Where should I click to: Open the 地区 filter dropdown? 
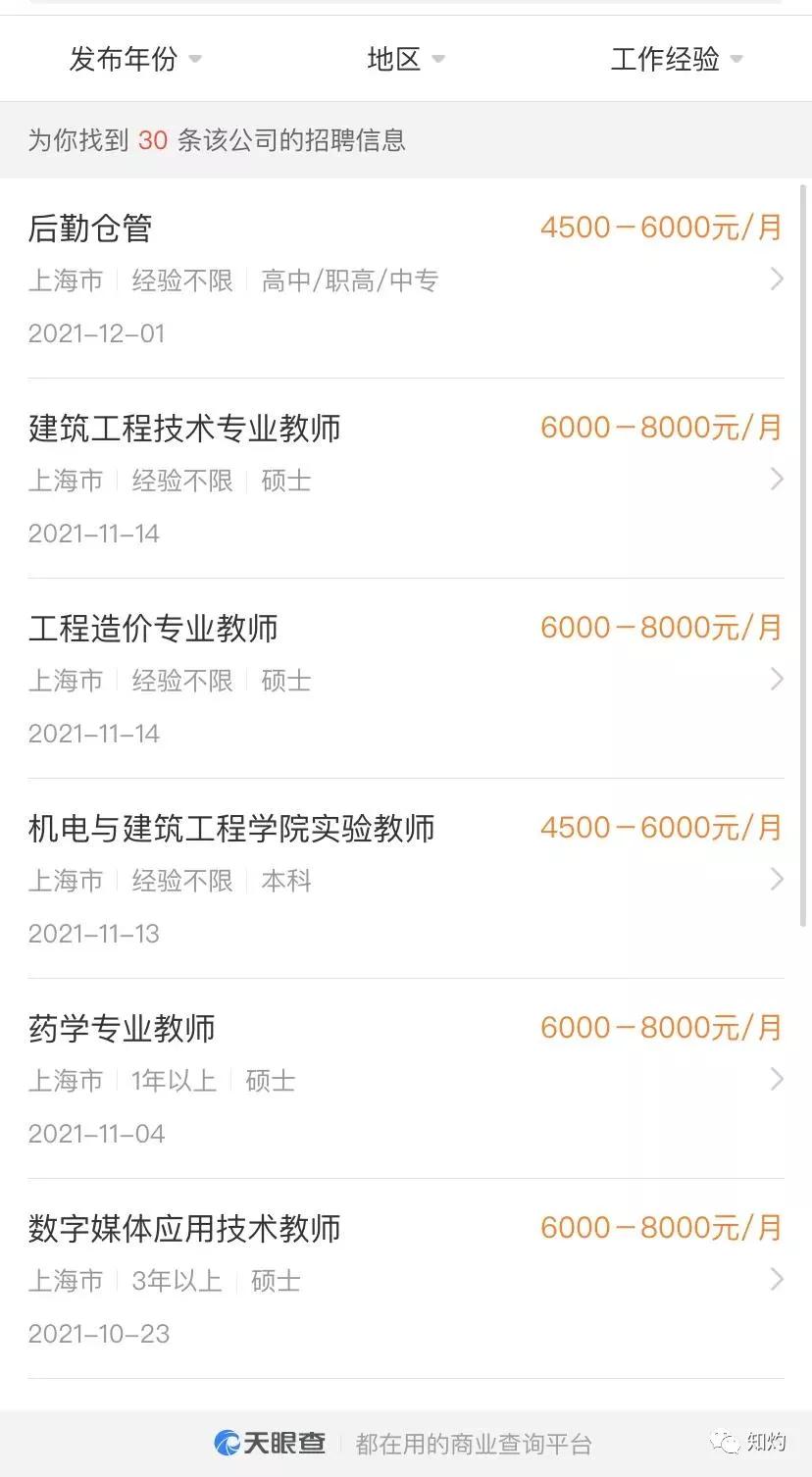click(405, 59)
